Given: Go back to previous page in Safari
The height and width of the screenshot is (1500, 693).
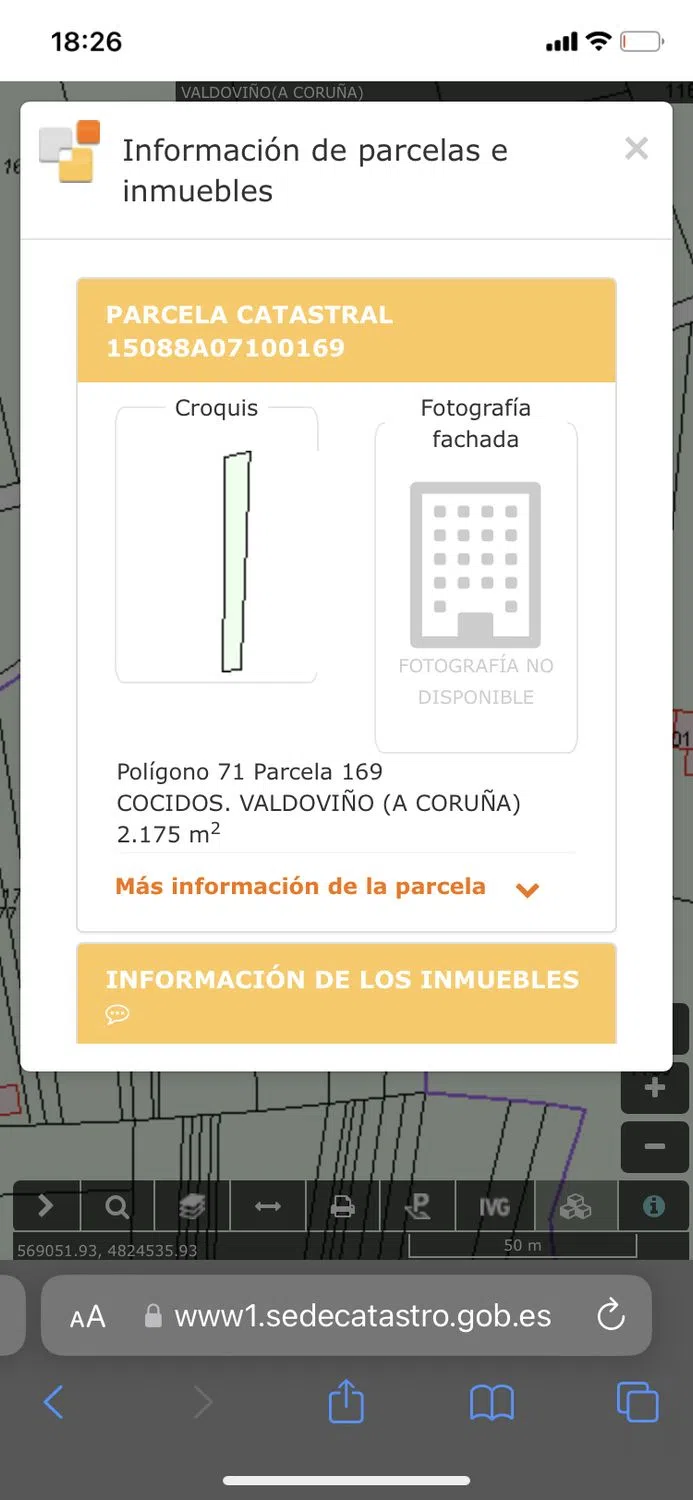Looking at the screenshot, I should coord(54,1402).
